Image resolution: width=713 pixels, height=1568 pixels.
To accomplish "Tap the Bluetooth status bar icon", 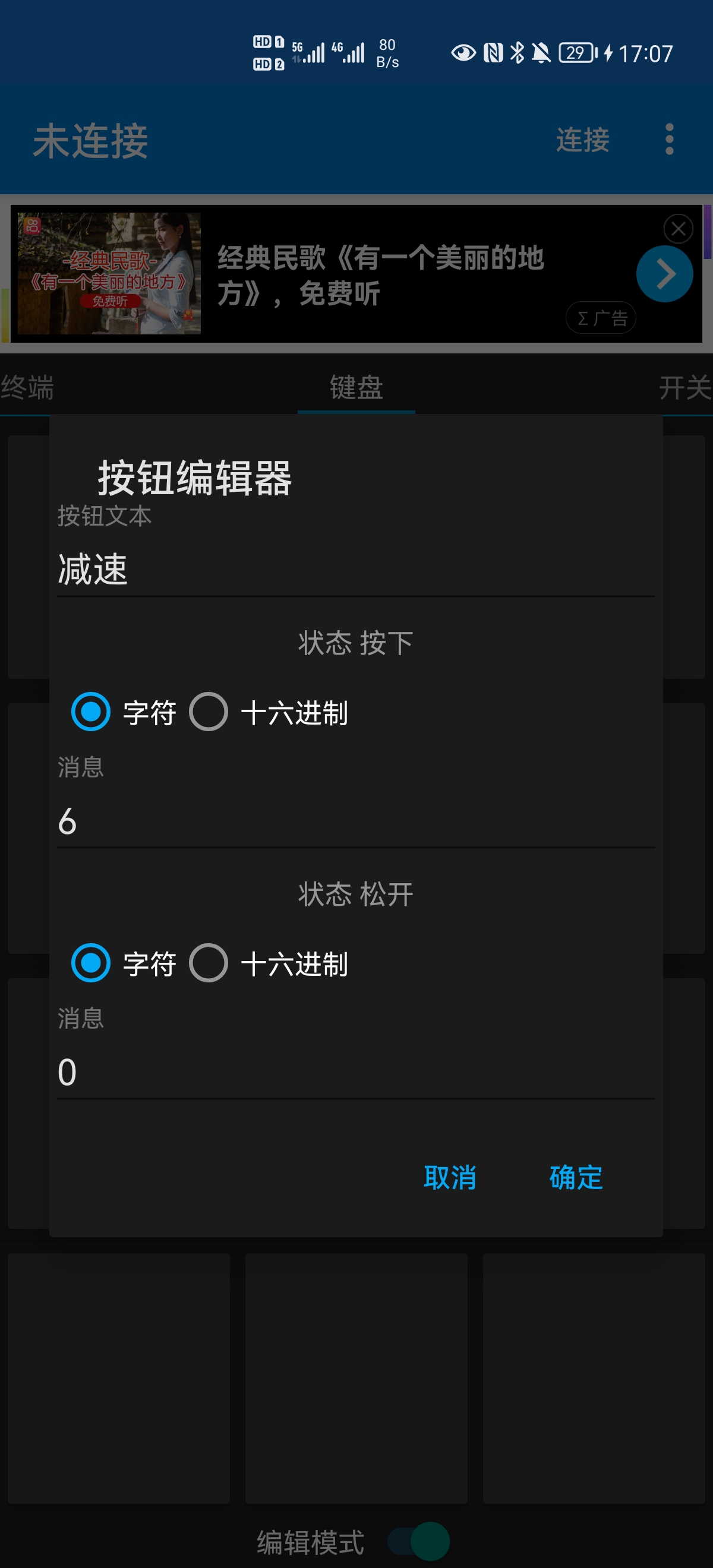I will coord(517,53).
